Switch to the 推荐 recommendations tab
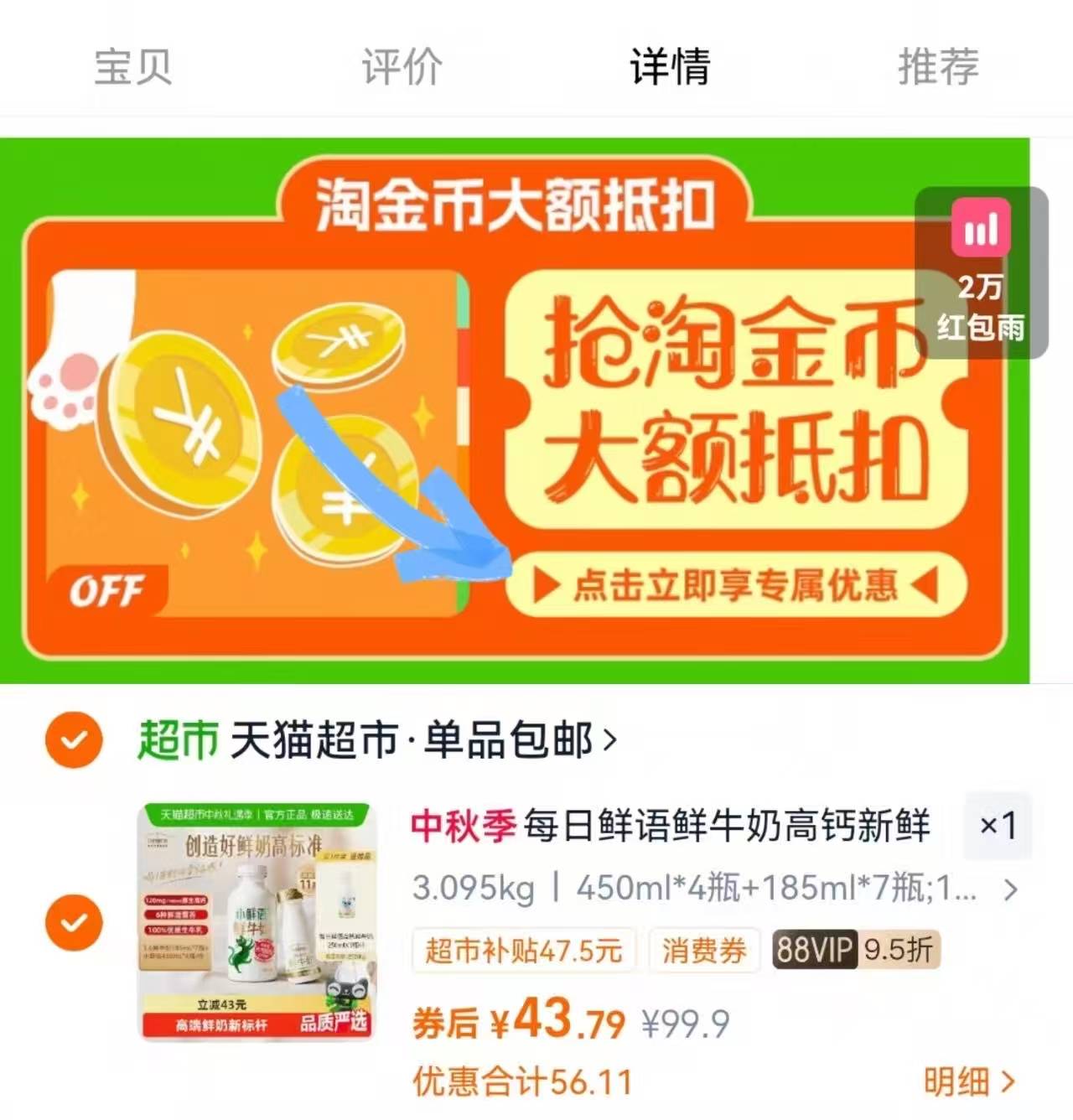 pos(939,69)
